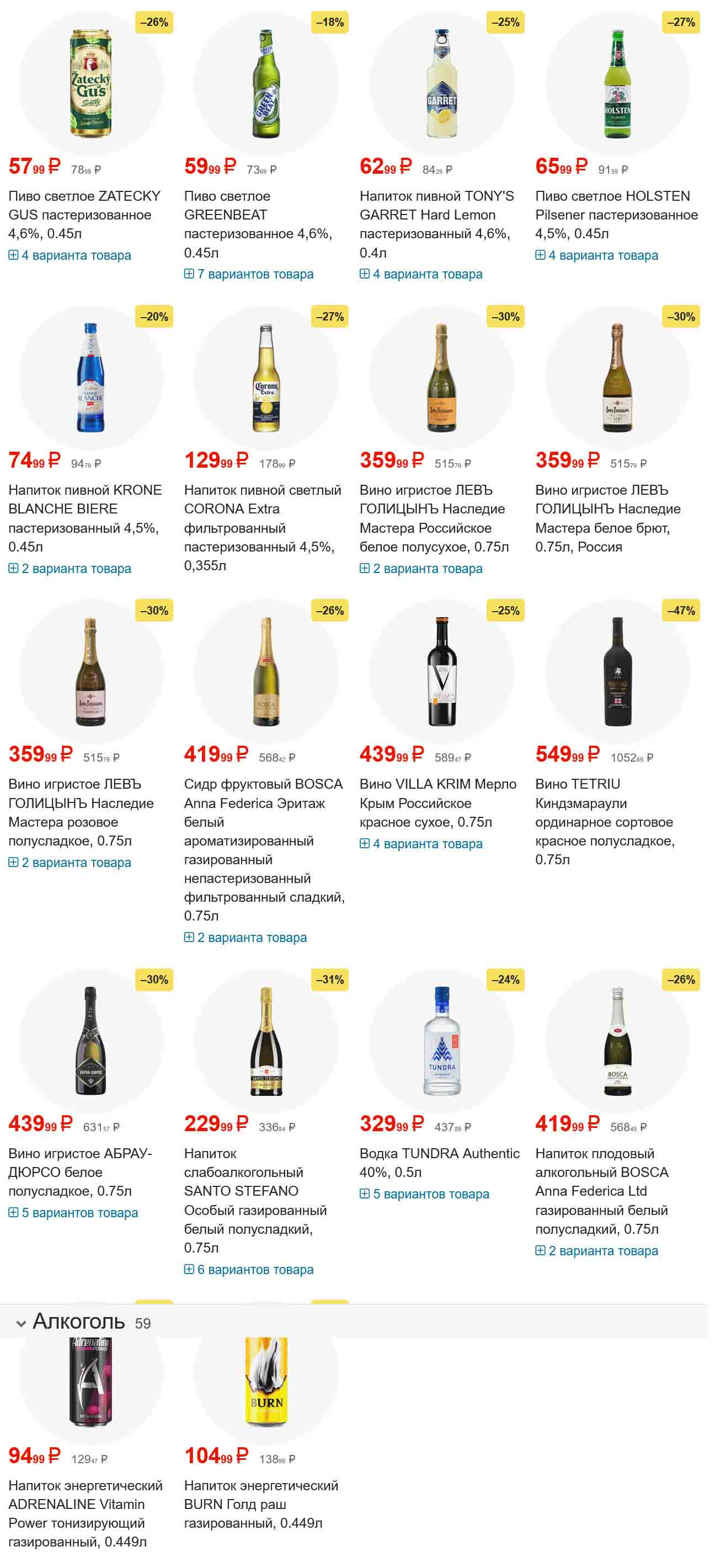
Task: Open ЛЕВЪ ГОЛИЦЫНЪ белое полусухое product
Action: point(432,517)
